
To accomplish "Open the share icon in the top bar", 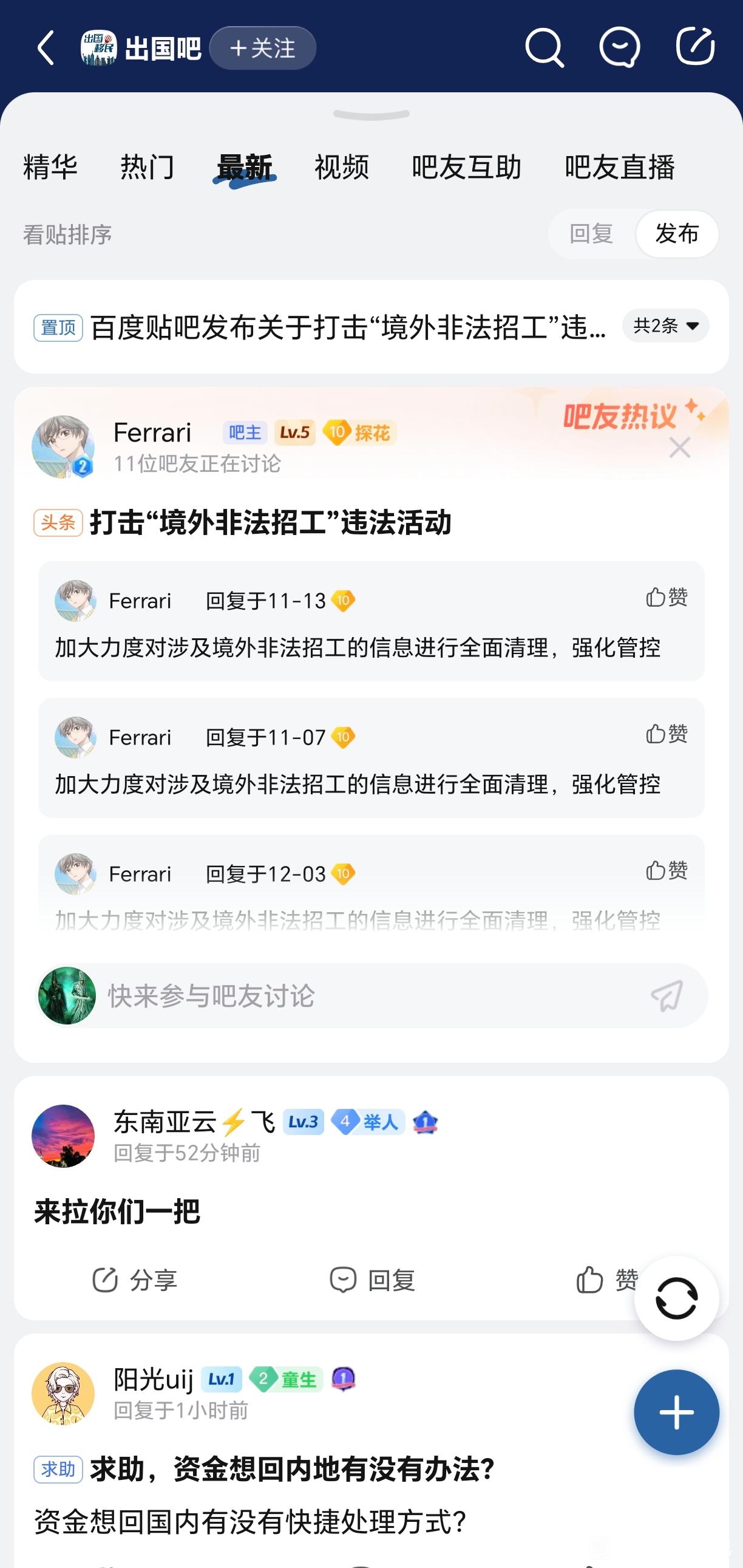I will tap(695, 47).
